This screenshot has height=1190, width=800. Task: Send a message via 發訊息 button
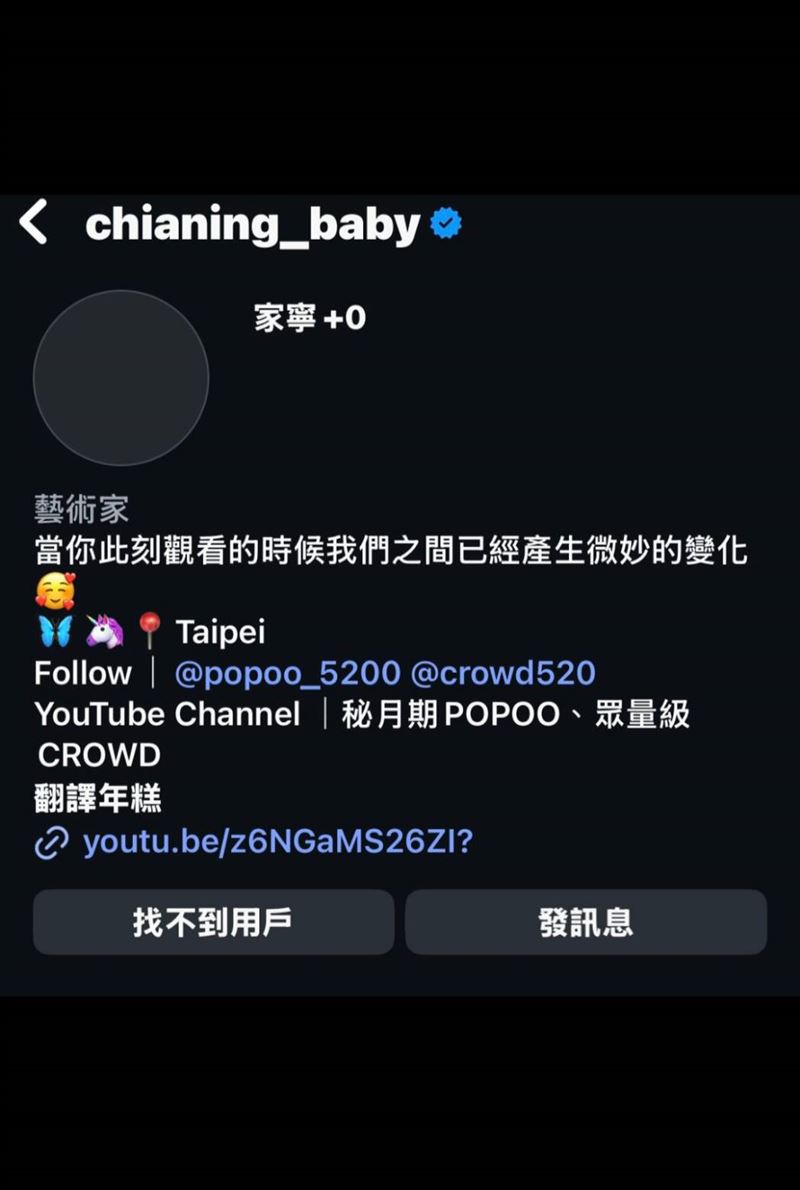pos(586,922)
